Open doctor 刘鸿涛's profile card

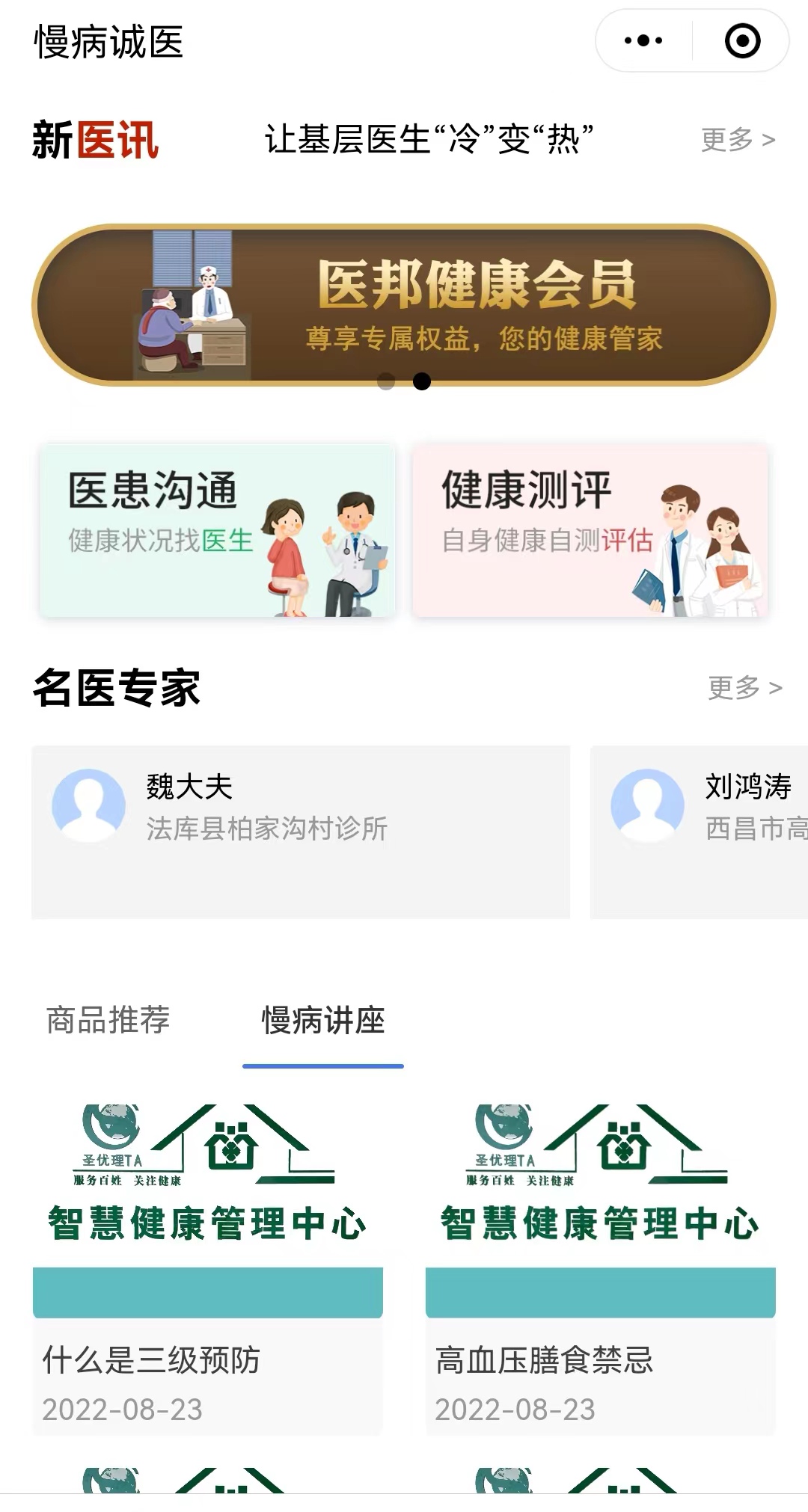(700, 832)
